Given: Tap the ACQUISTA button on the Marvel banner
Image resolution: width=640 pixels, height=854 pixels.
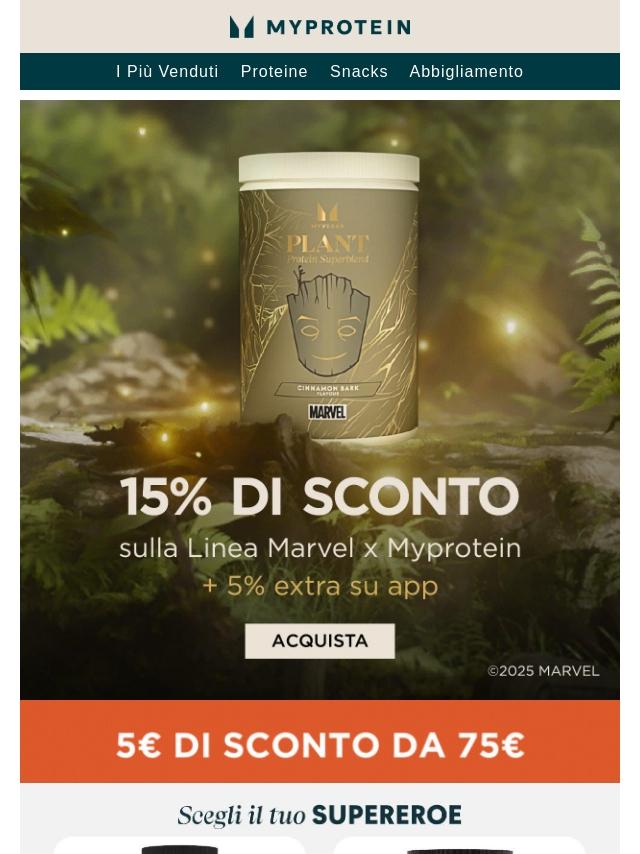Looking at the screenshot, I should (x=320, y=641).
